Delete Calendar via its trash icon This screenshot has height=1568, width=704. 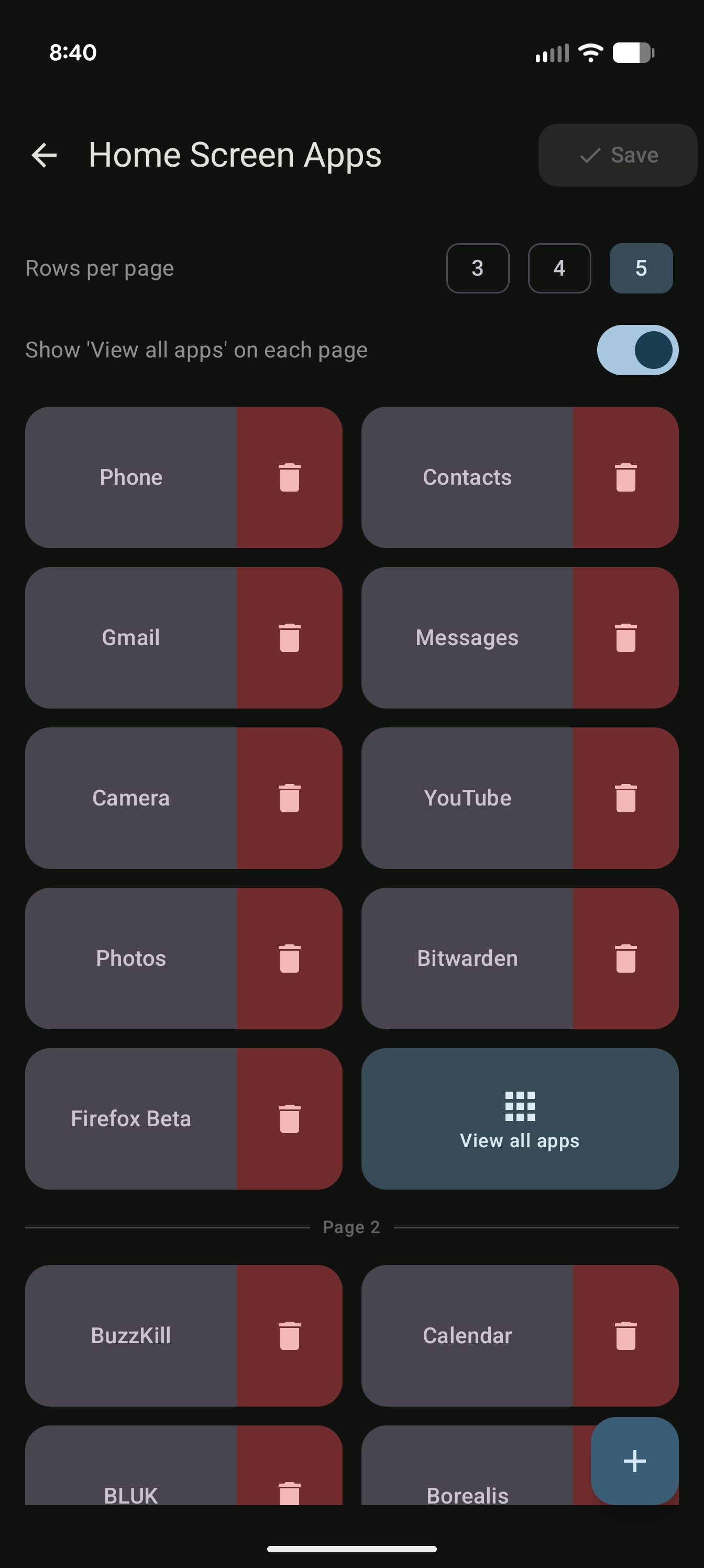coord(625,1336)
